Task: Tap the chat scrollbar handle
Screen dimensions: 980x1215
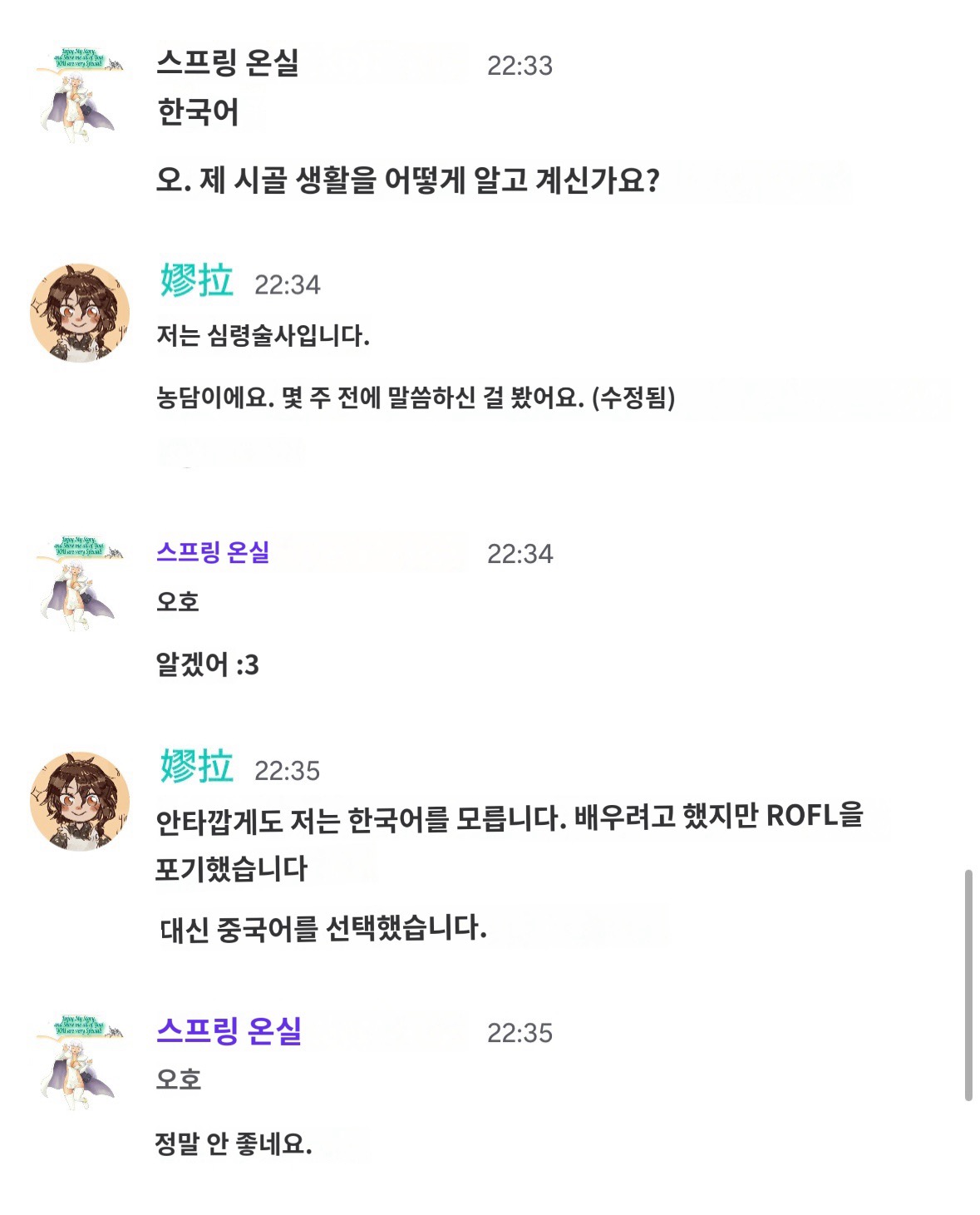Action: (968, 985)
